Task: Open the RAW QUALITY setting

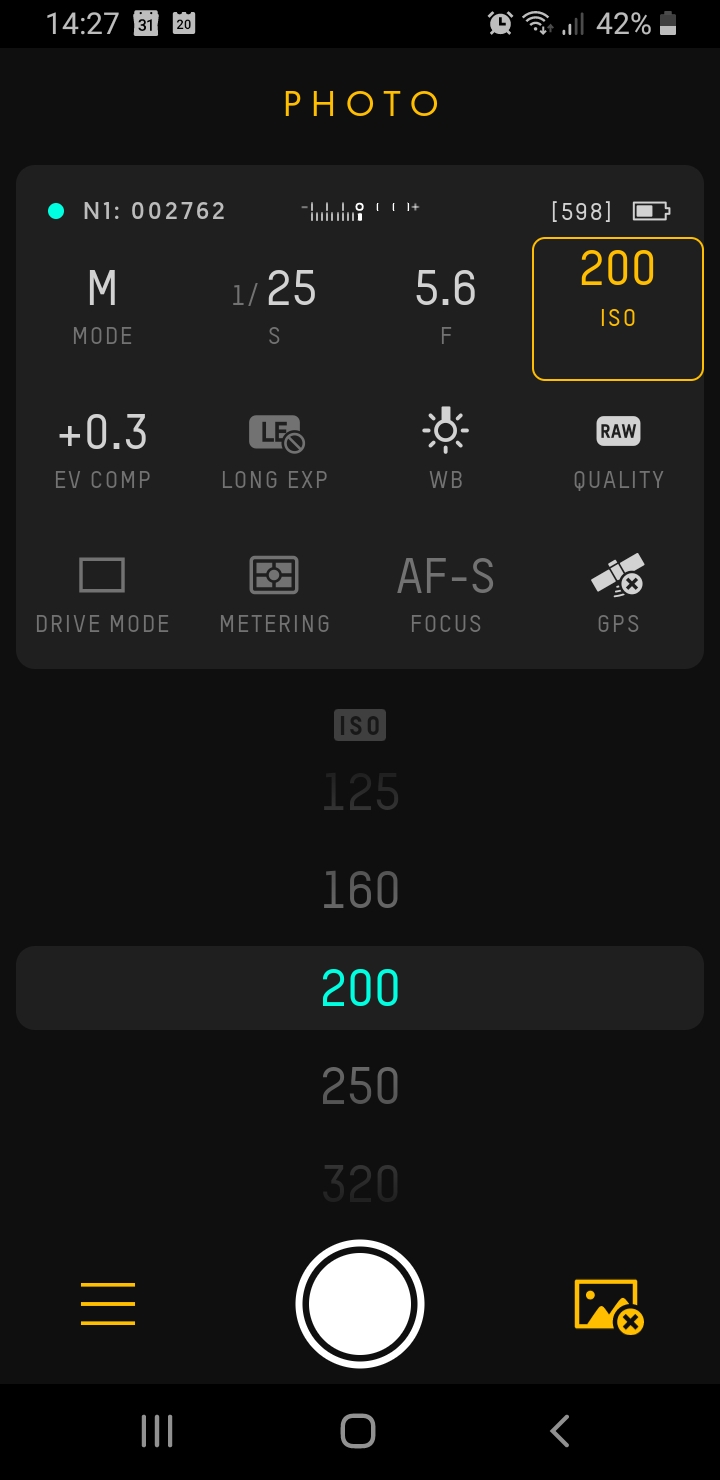Action: [618, 451]
